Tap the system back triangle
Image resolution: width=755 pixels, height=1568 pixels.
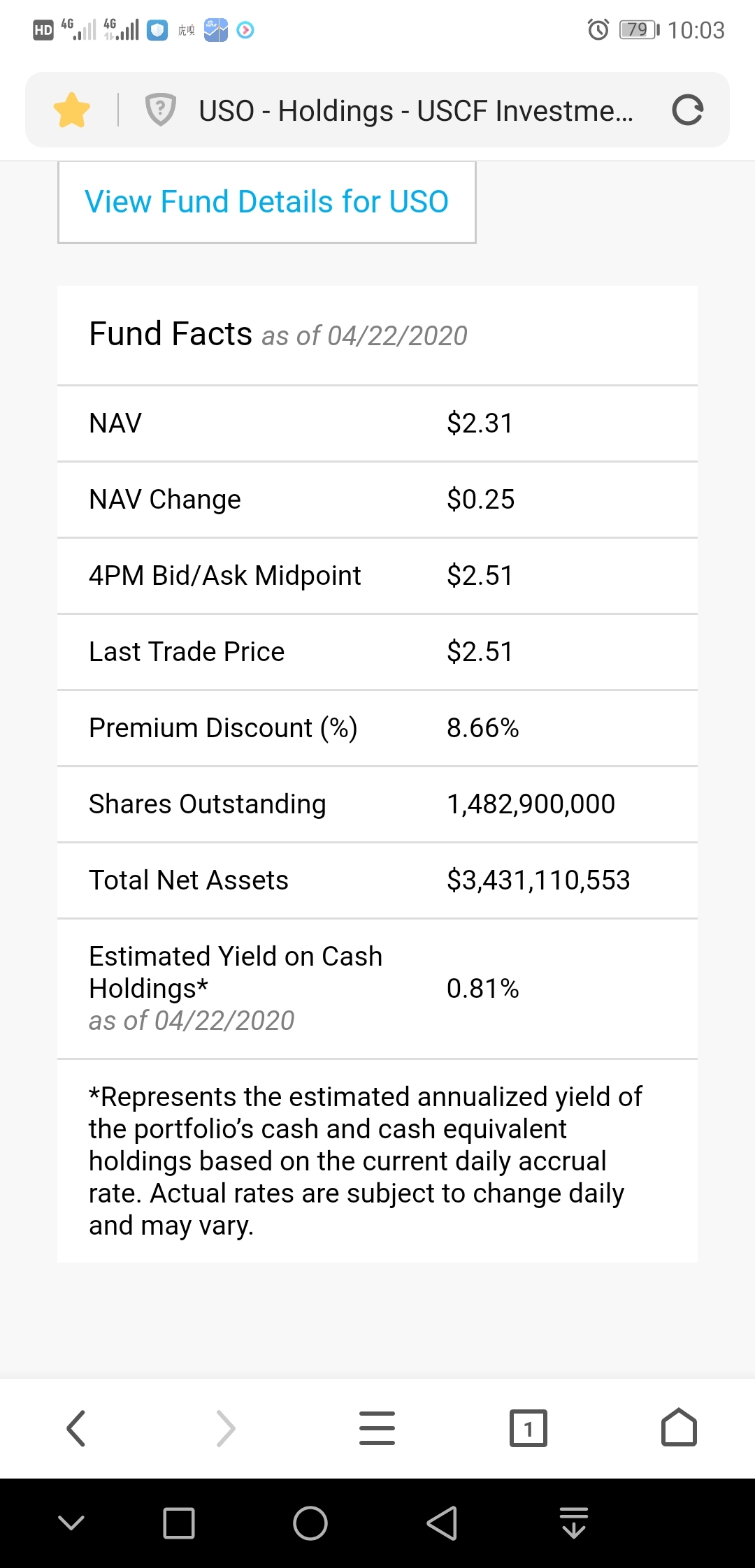(x=442, y=1523)
